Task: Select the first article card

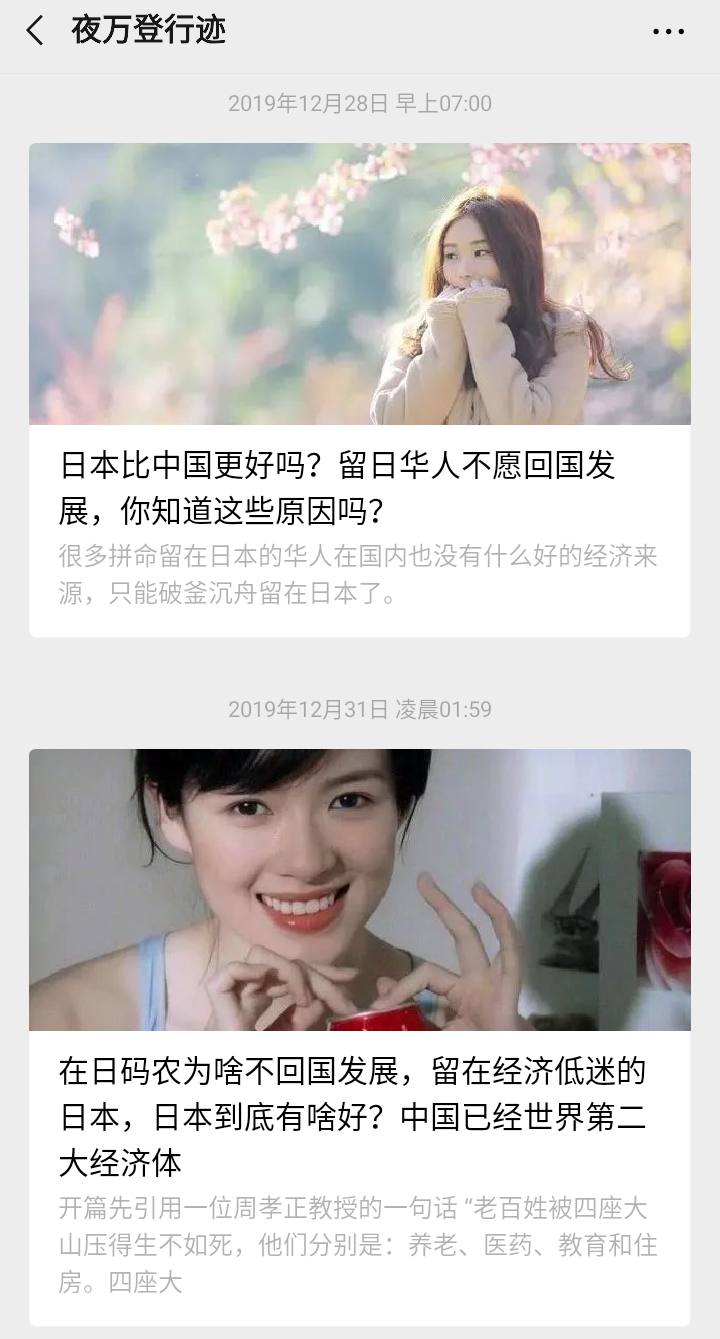Action: coord(360,390)
